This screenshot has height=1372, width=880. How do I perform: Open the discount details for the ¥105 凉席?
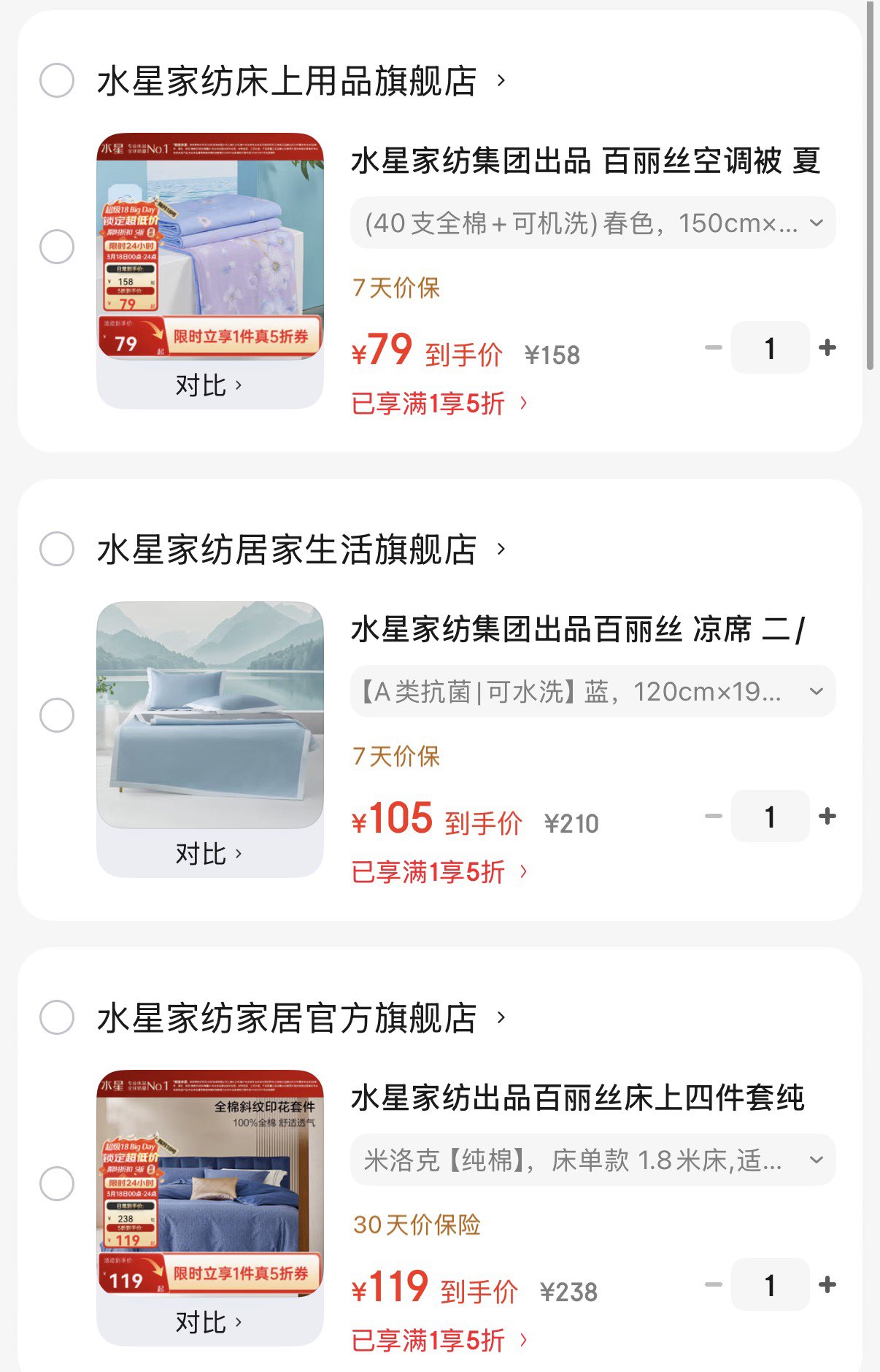point(439,871)
